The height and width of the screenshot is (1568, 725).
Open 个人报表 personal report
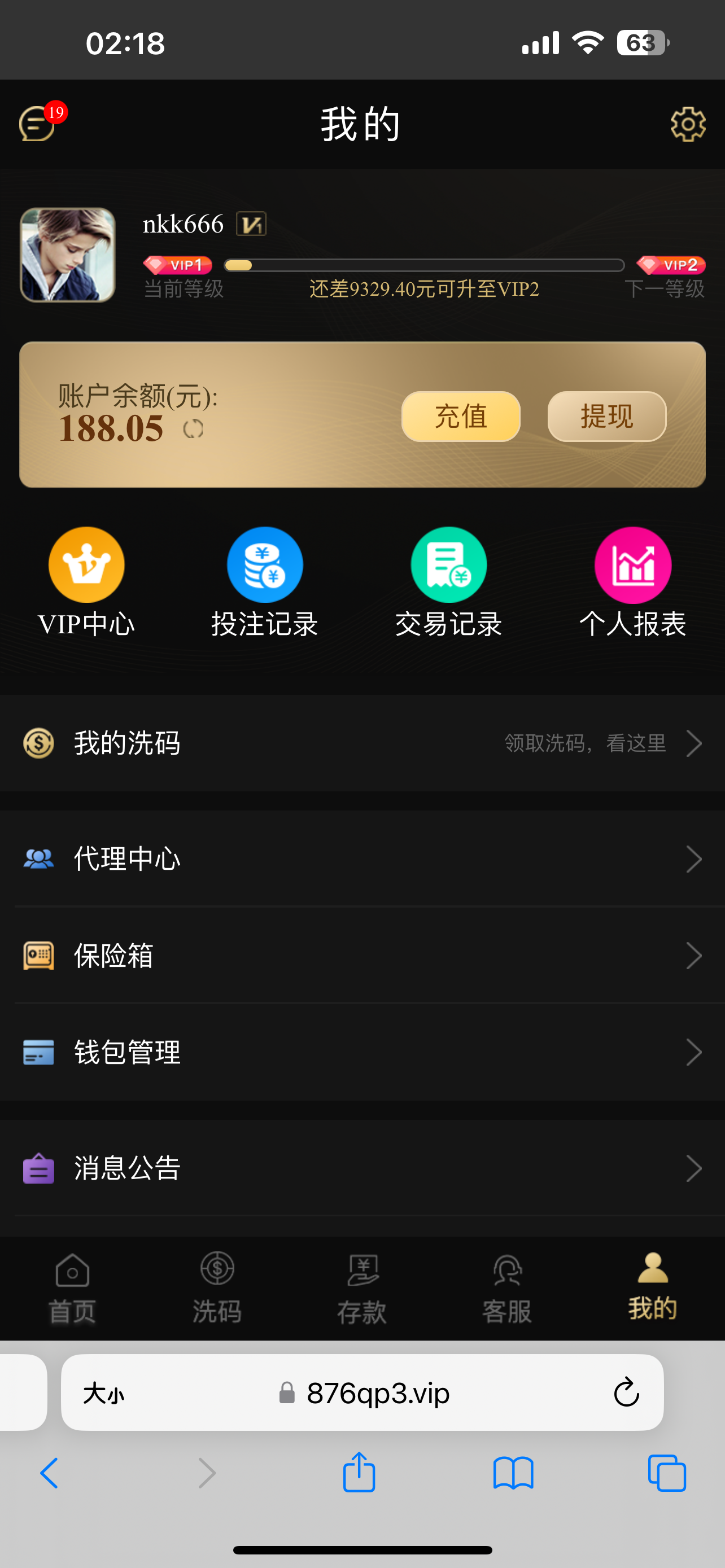pos(633,582)
